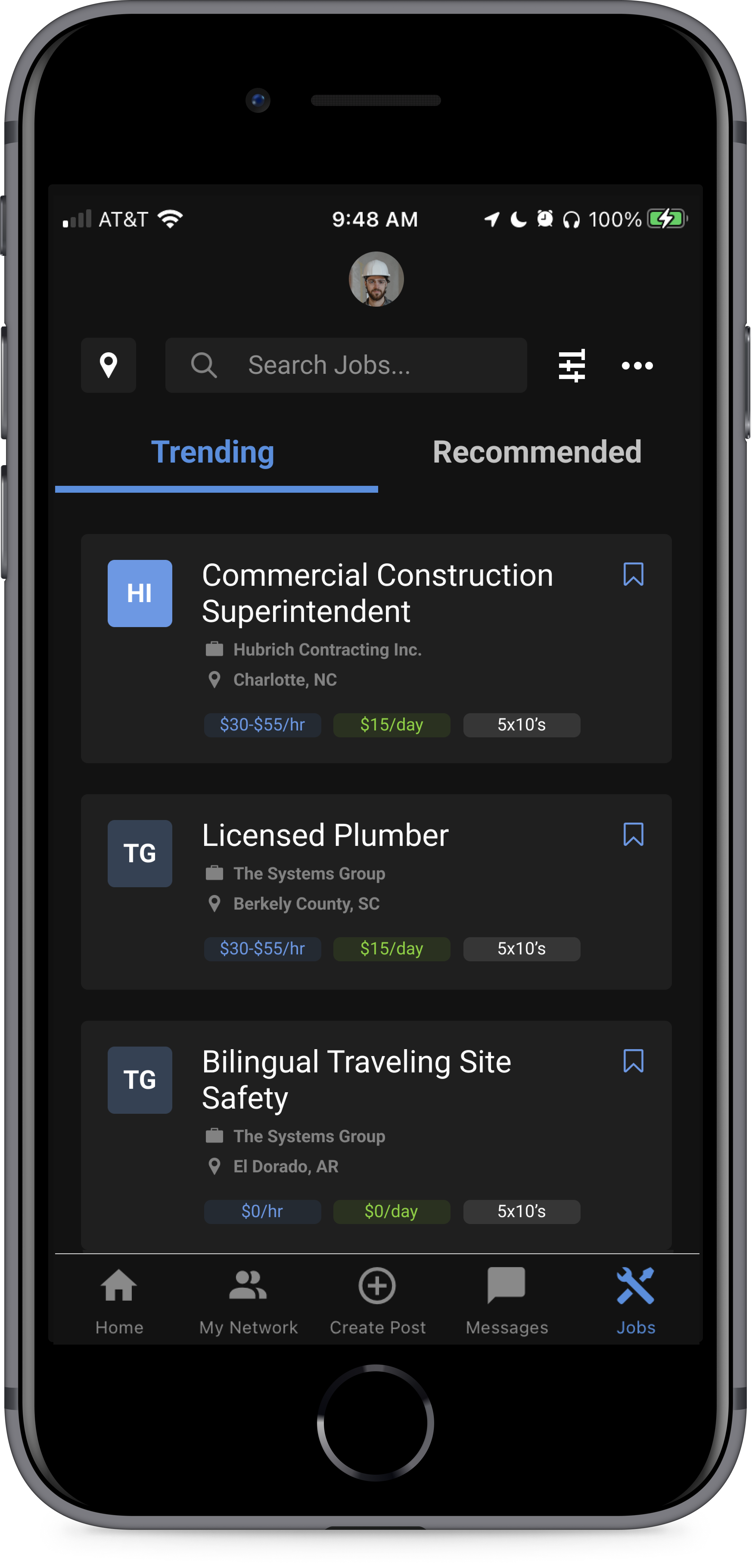Open Commercial Construction Superintendent job card
The height and width of the screenshot is (1568, 752).
click(x=378, y=593)
